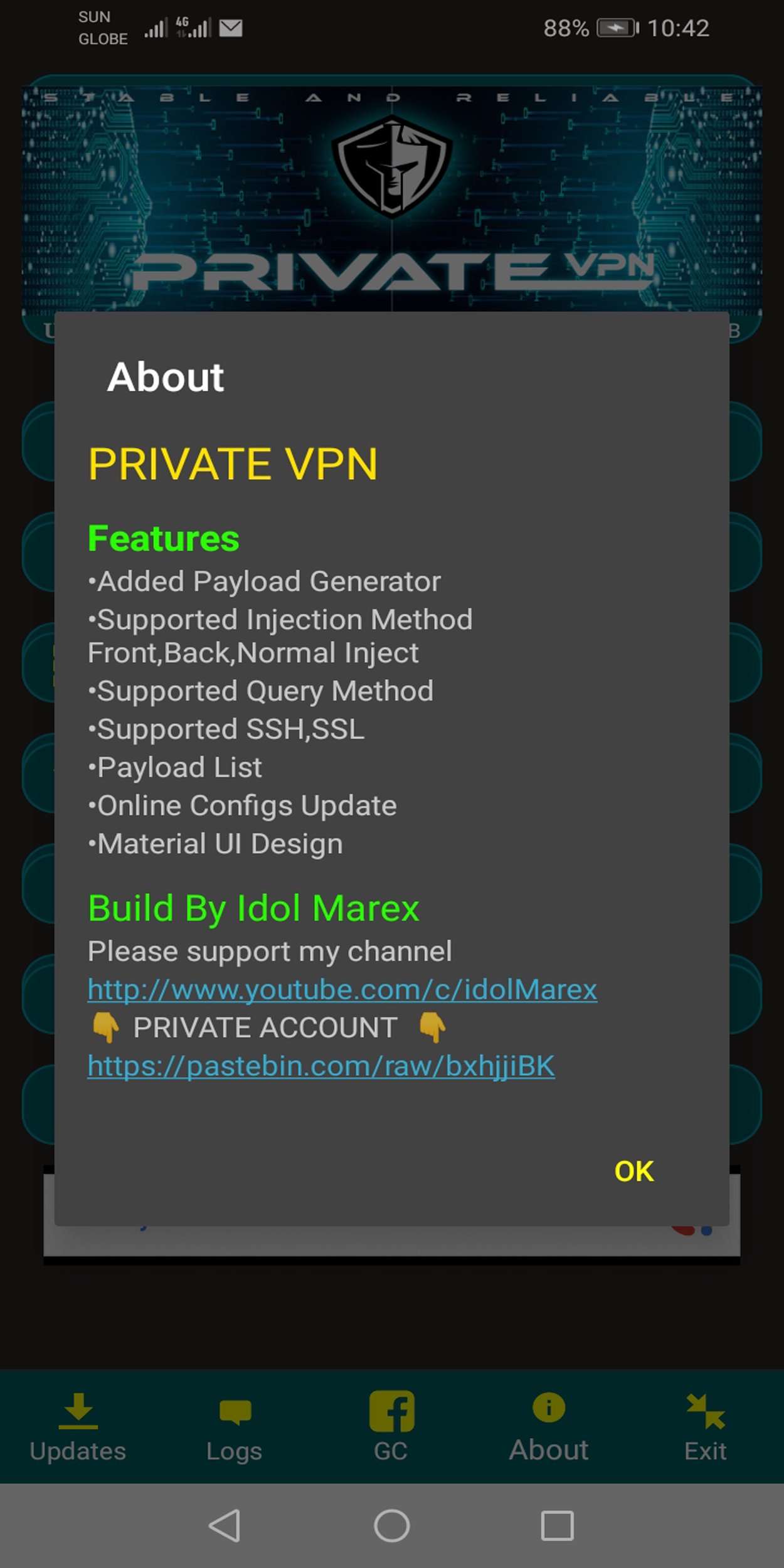784x1568 pixels.
Task: Select the About info icon
Action: [x=548, y=1410]
